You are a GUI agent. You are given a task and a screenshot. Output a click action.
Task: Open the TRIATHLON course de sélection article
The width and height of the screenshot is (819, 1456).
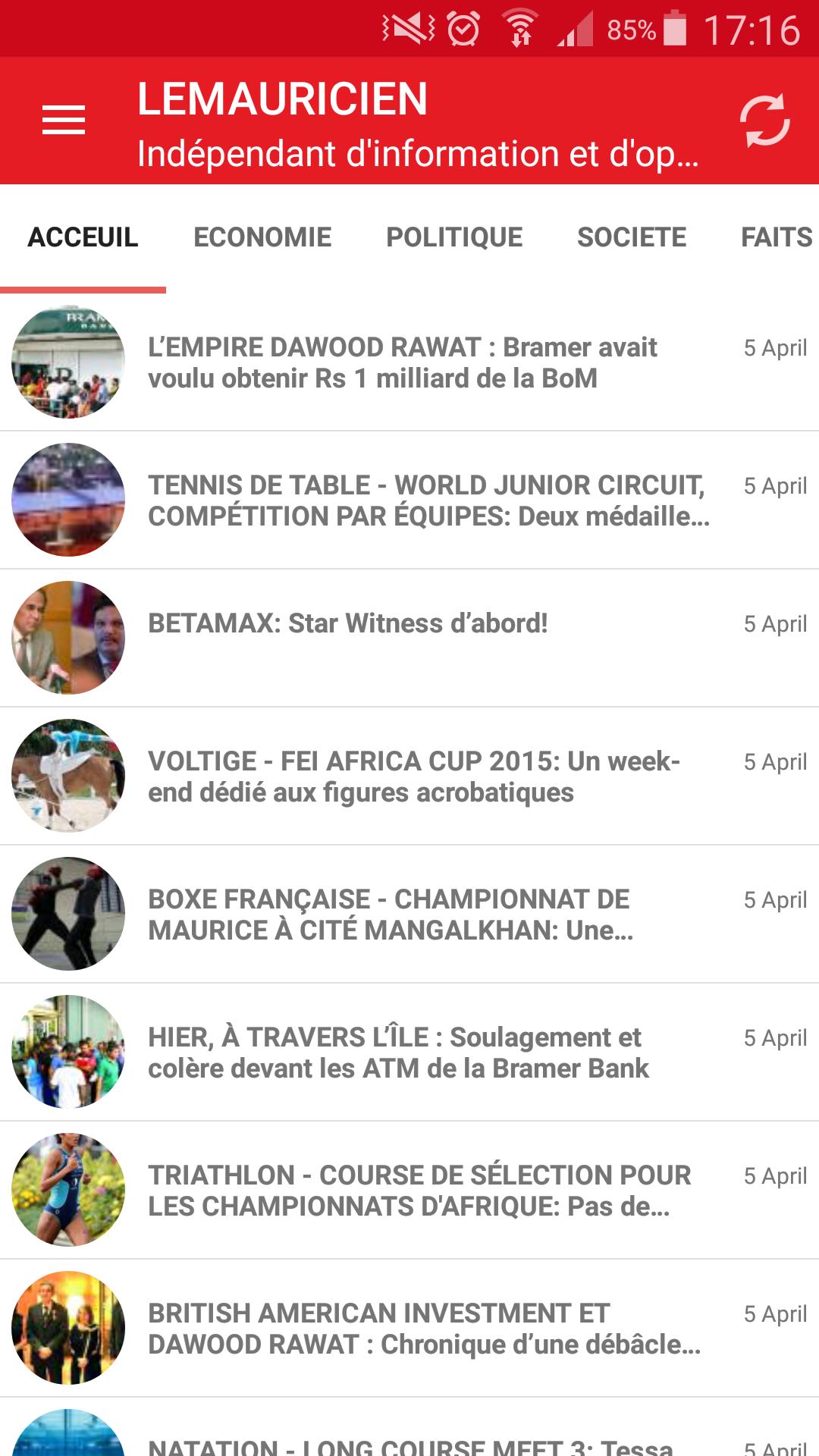point(419,1191)
